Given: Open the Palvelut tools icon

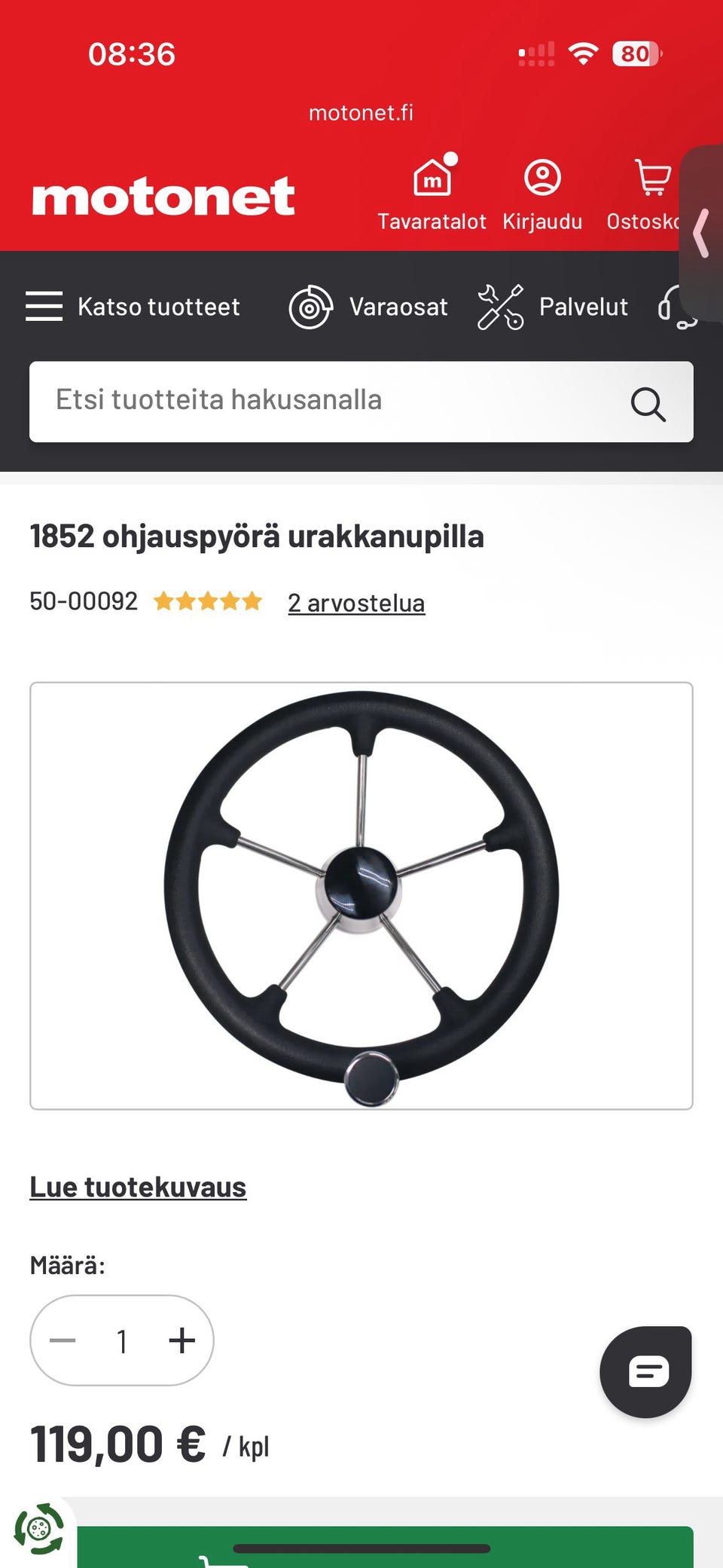Looking at the screenshot, I should coord(499,306).
